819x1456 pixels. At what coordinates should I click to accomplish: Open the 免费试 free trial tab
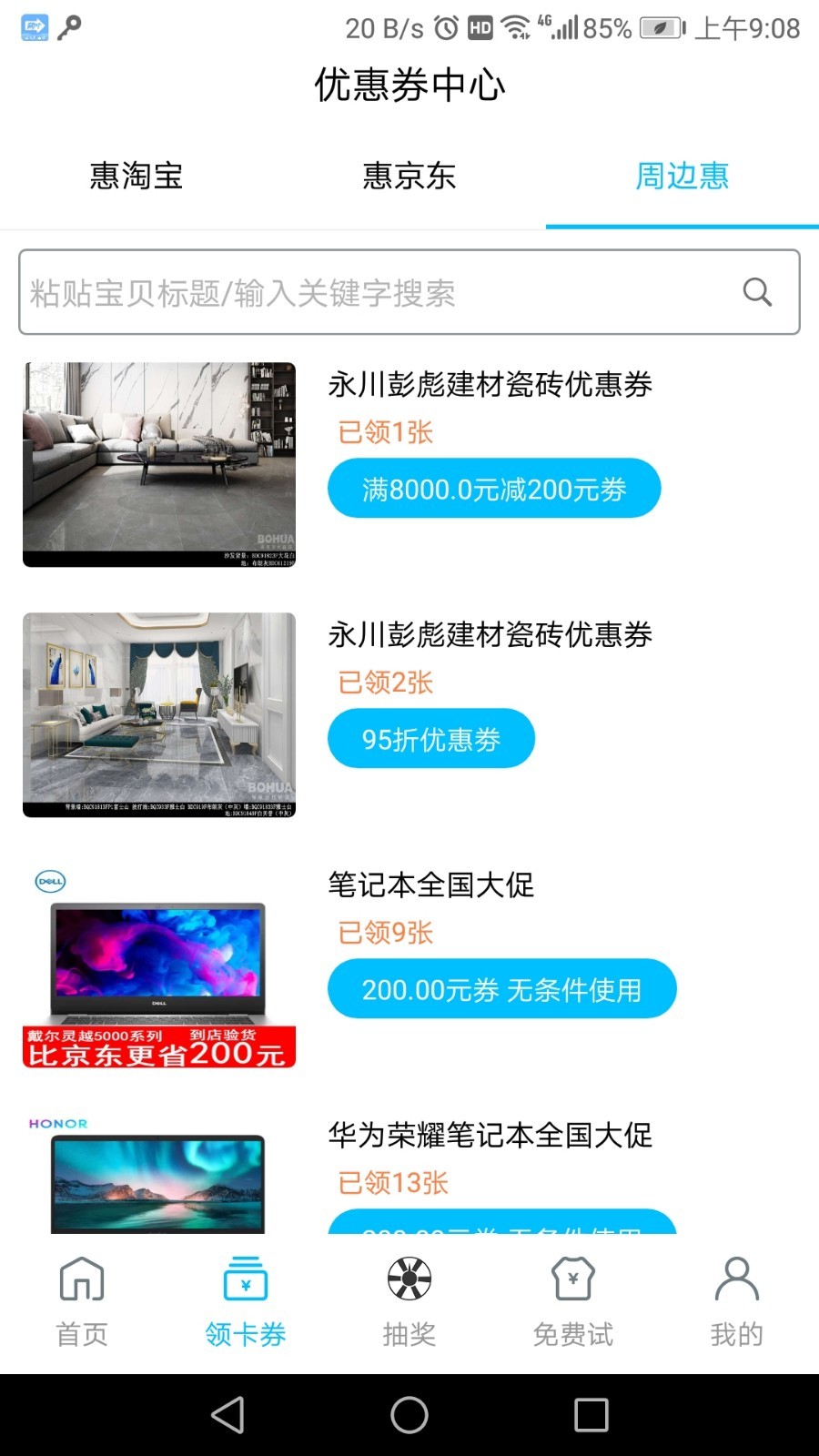[573, 1301]
